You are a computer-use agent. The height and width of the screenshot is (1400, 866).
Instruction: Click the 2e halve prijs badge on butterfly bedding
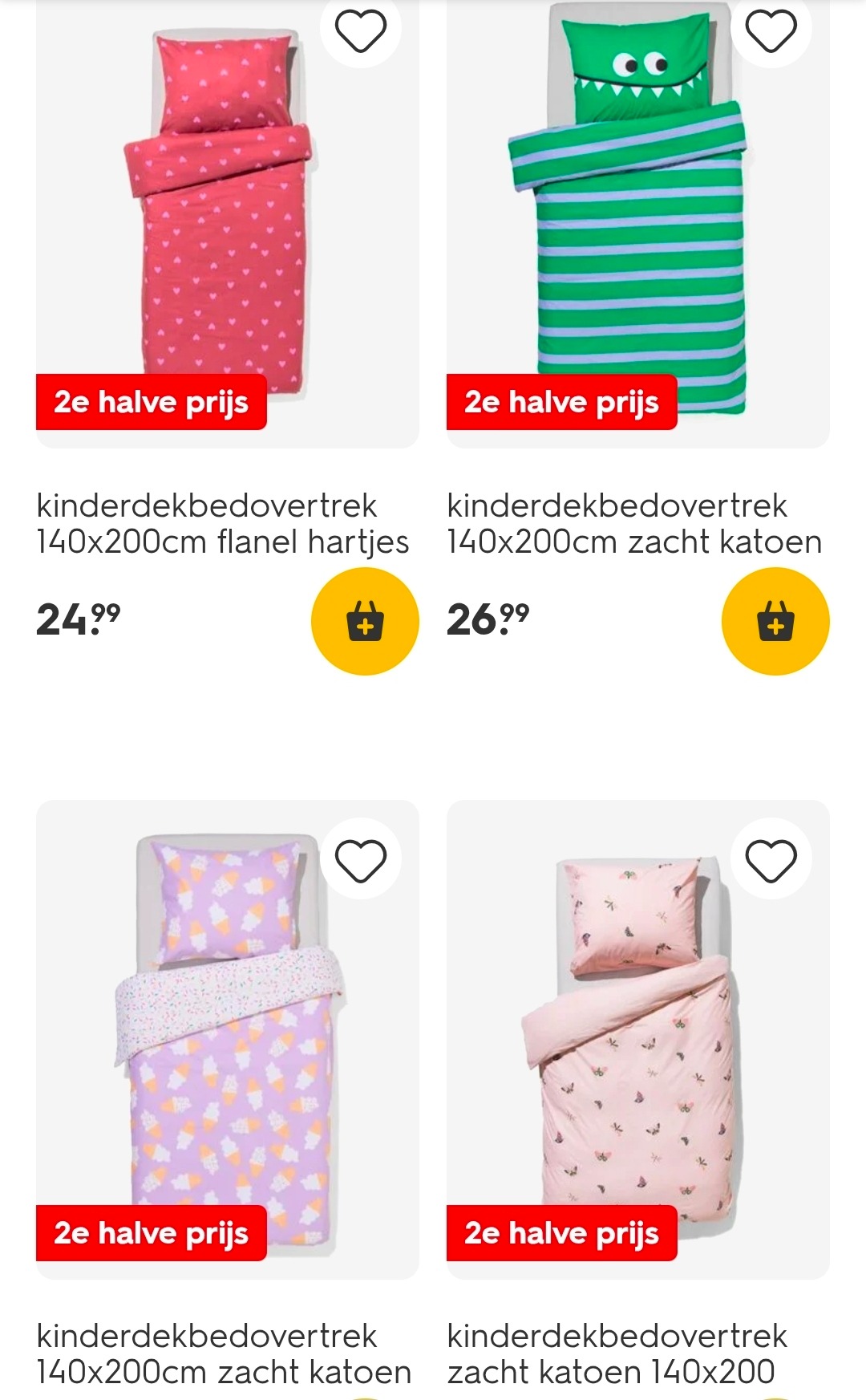[x=561, y=1235]
